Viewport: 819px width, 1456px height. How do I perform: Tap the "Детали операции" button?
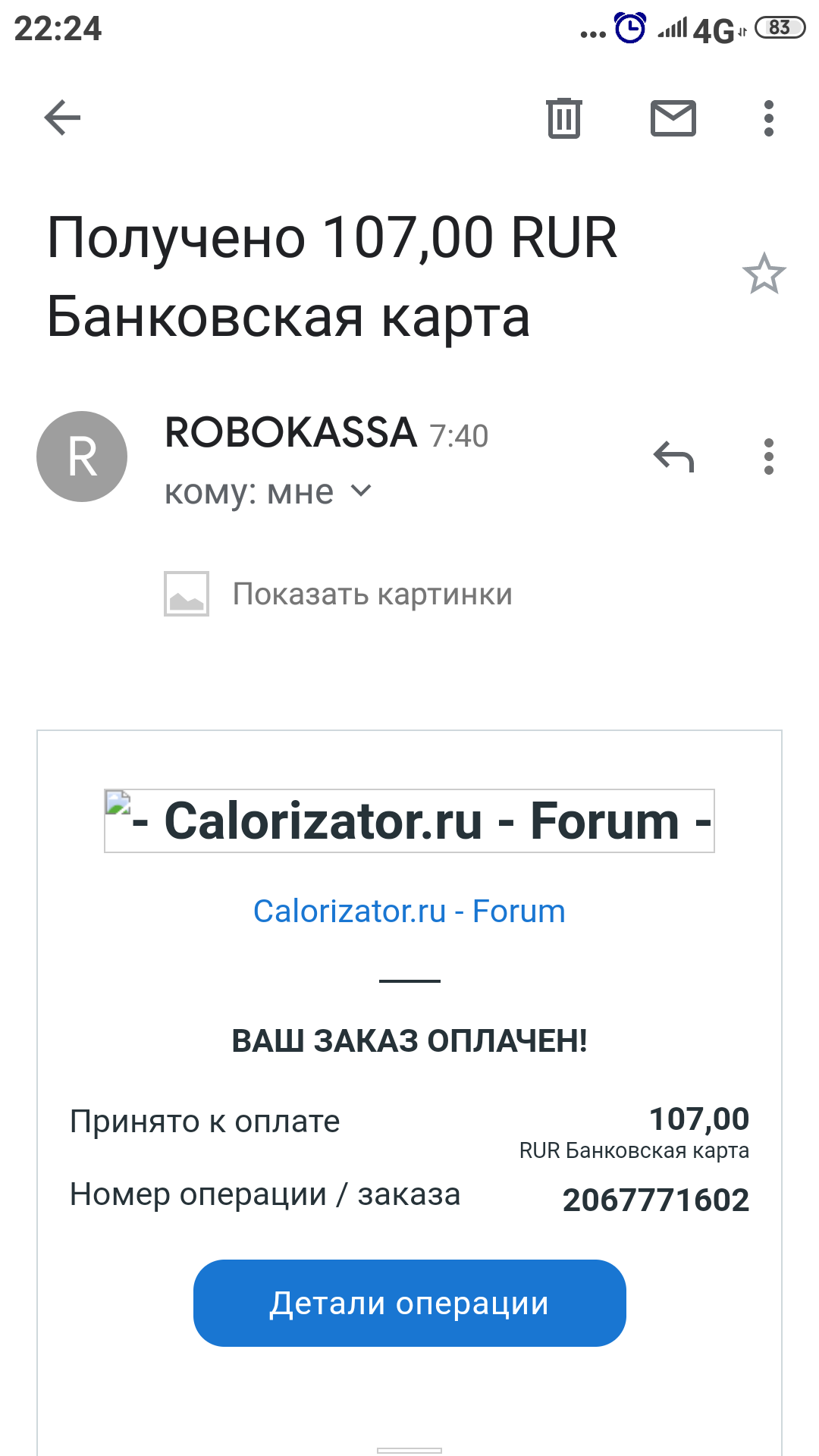[x=409, y=1303]
